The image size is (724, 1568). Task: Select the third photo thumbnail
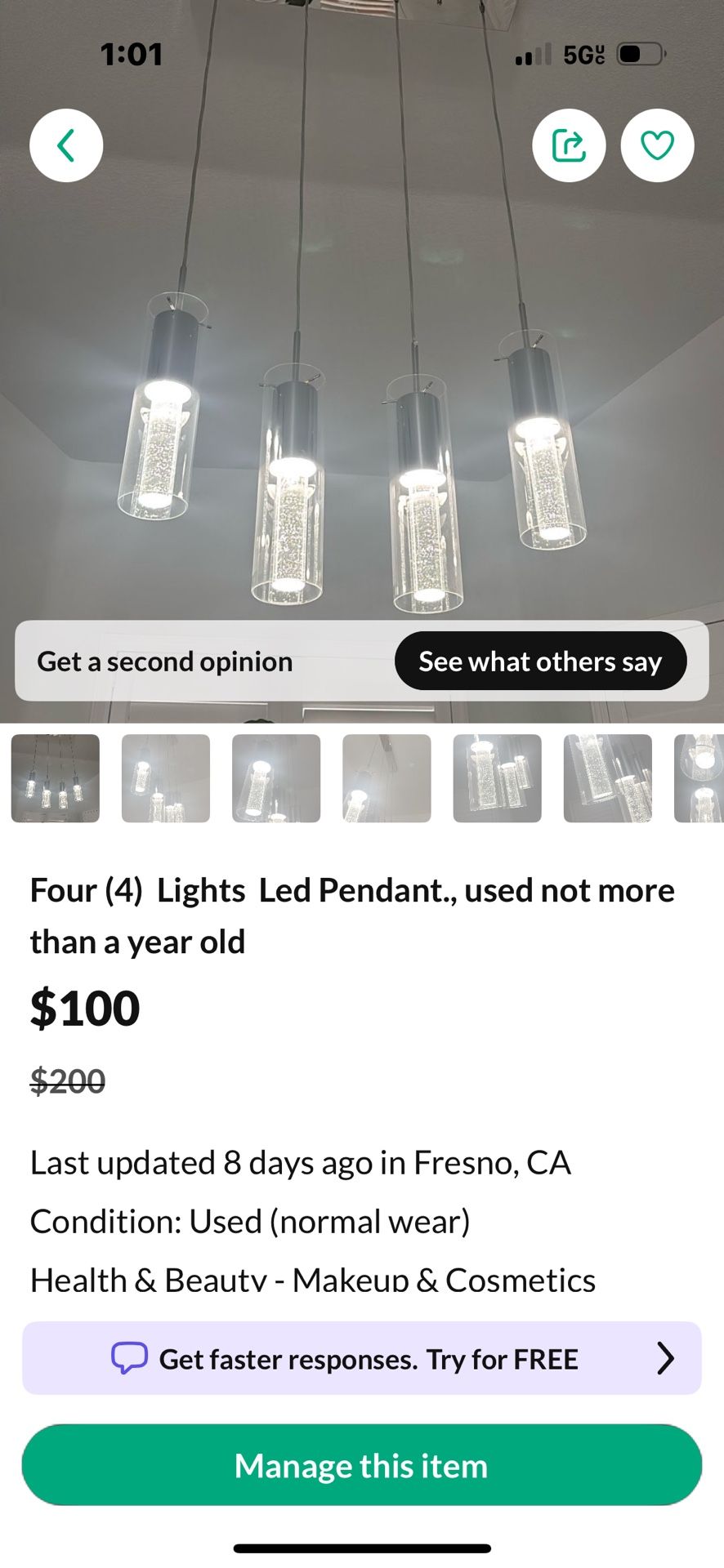point(276,778)
